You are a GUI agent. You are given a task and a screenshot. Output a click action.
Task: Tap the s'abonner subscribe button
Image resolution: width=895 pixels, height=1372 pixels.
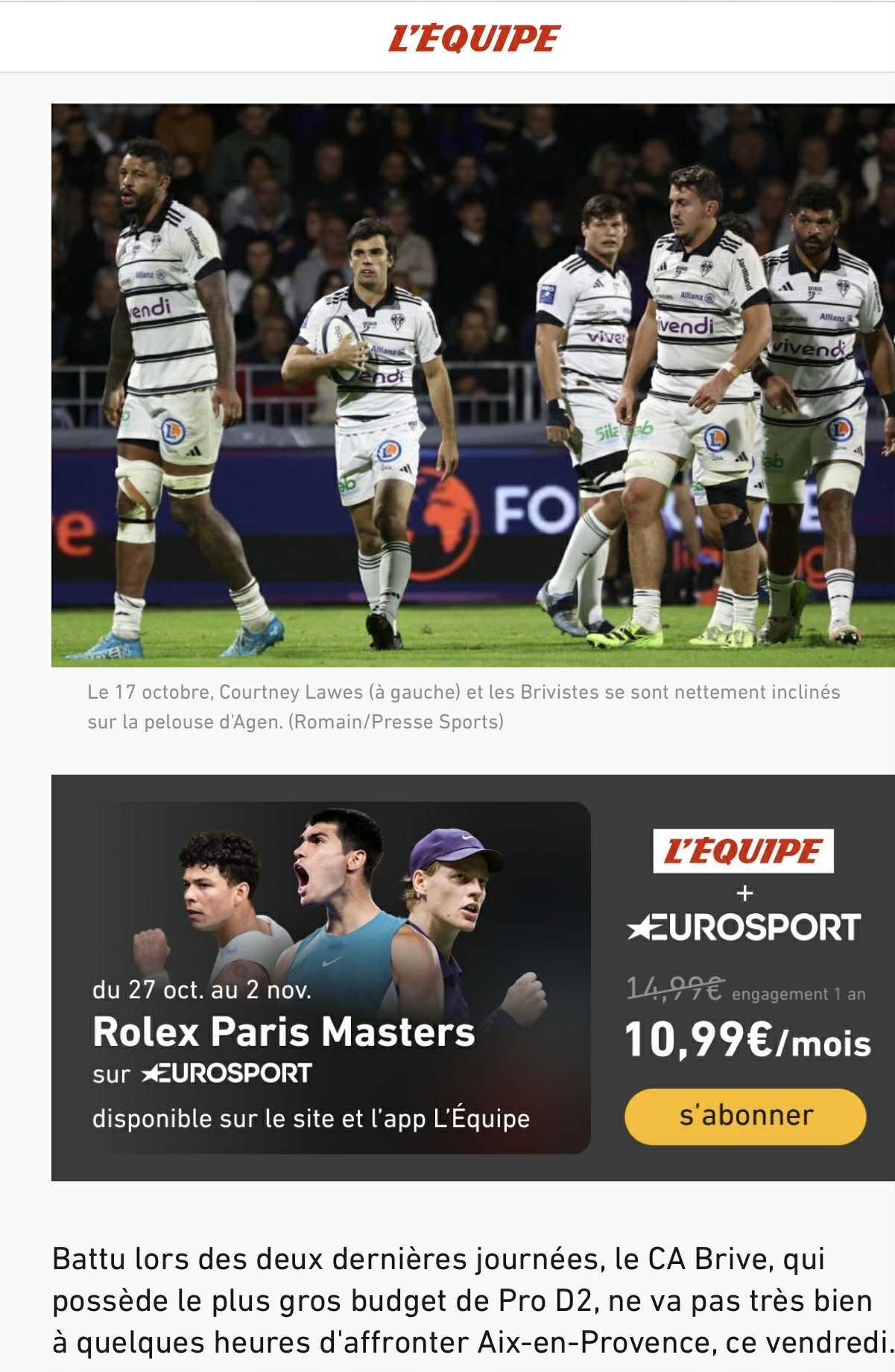coord(744,1115)
